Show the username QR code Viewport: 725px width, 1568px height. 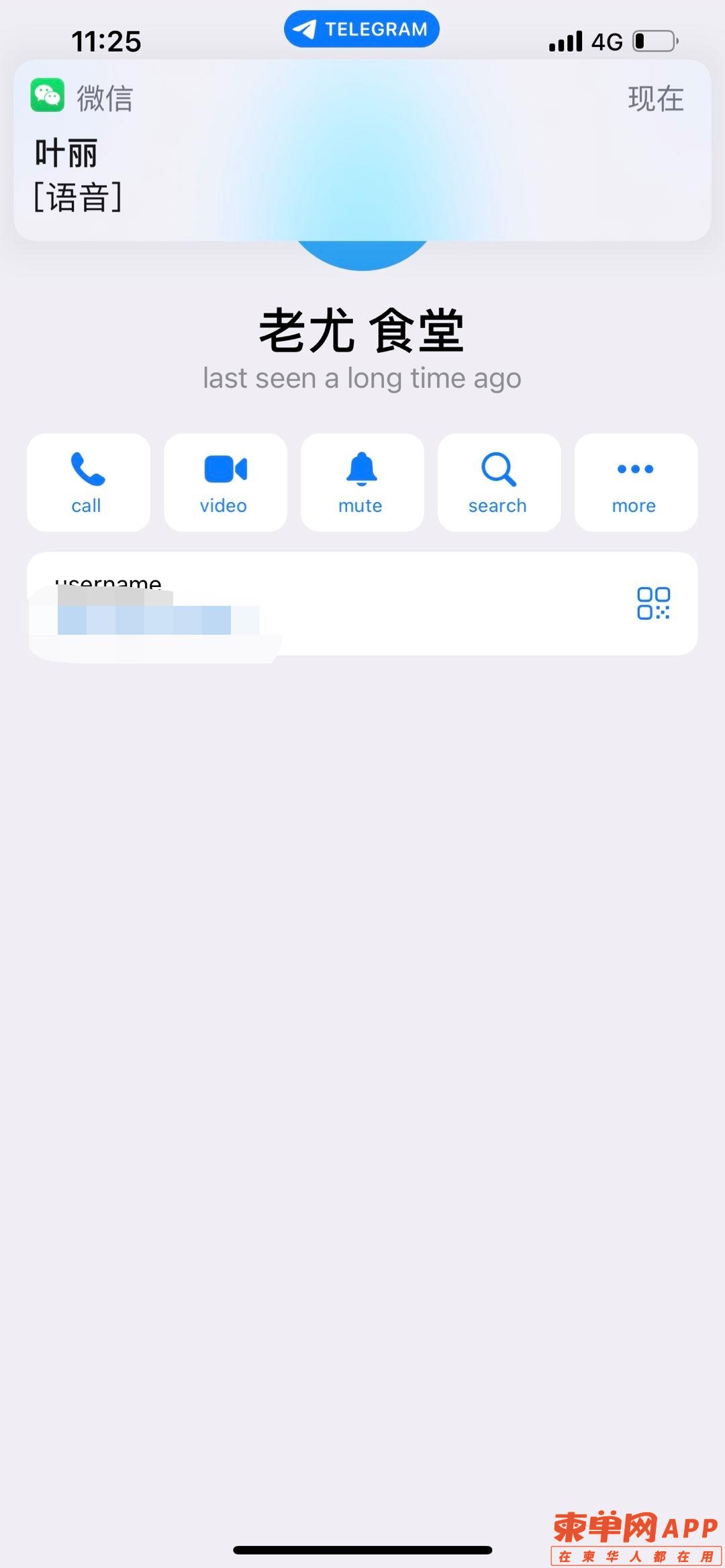652,603
